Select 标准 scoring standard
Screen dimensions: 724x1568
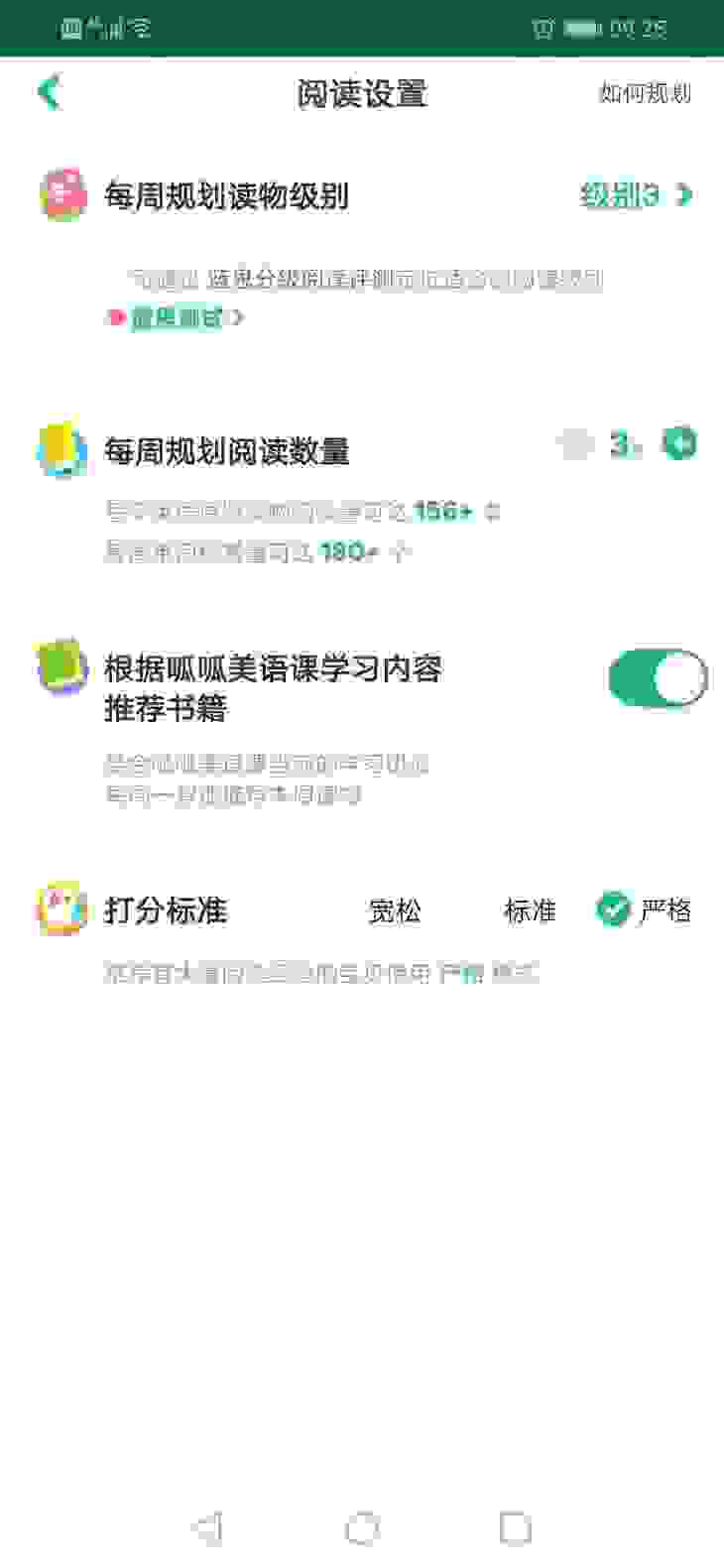coord(529,910)
